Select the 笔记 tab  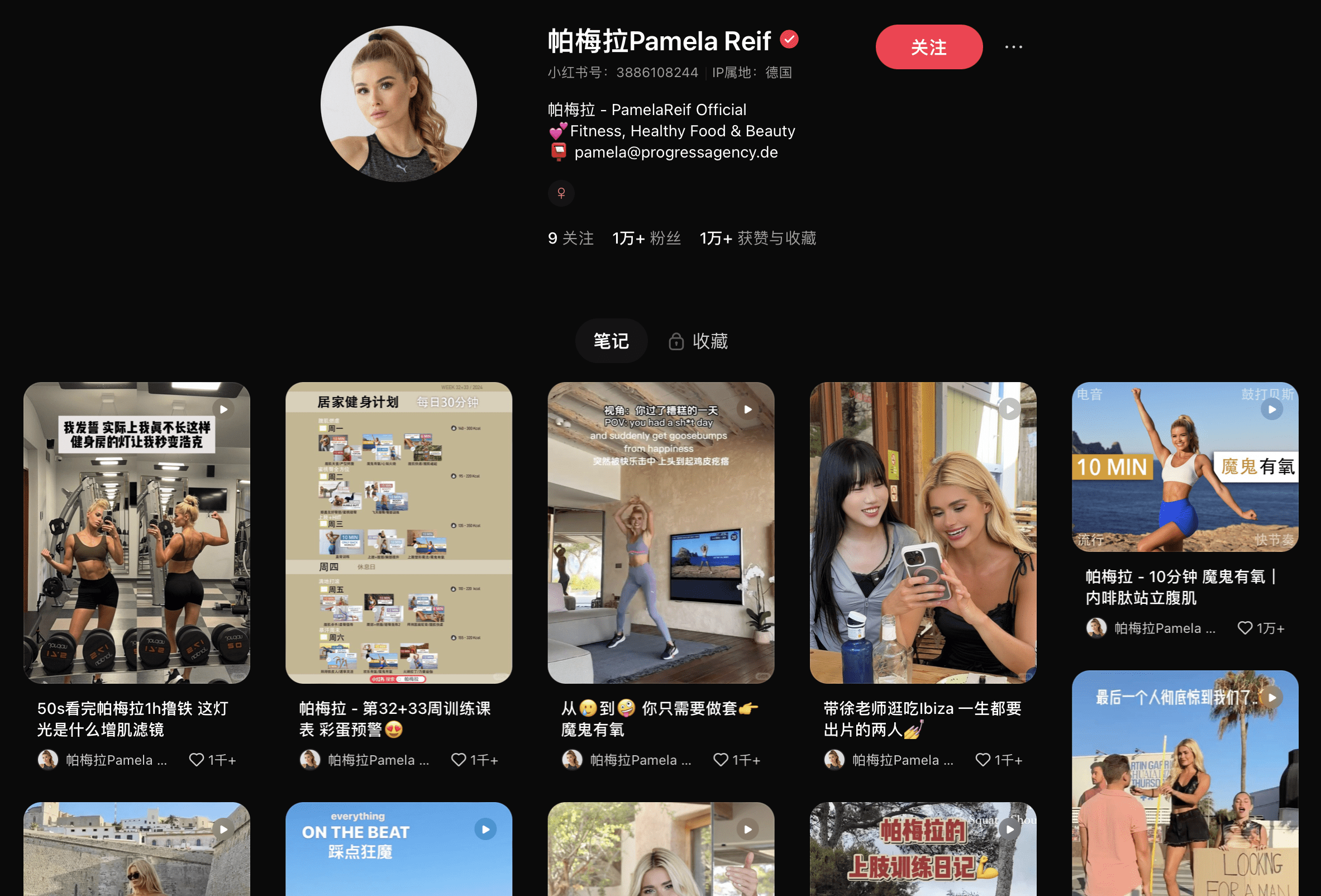click(611, 341)
